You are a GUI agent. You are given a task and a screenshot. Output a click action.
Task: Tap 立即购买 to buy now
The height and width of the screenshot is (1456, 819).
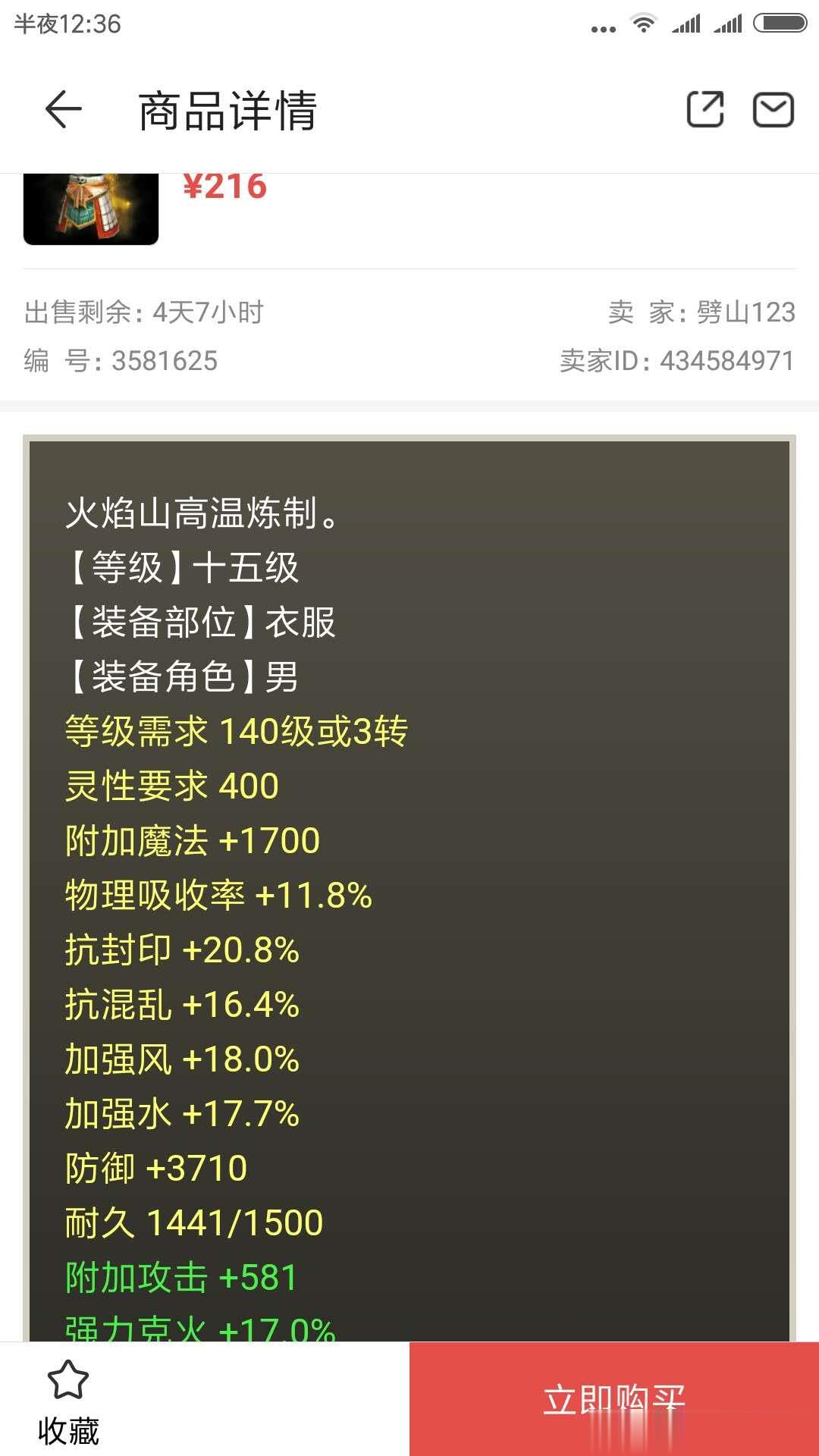pyautogui.click(x=614, y=1399)
